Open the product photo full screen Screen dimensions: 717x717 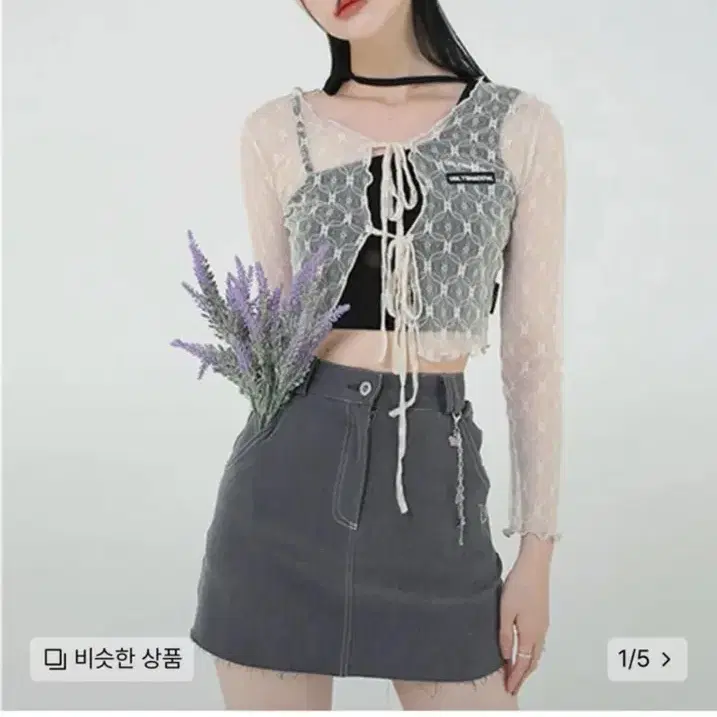[358, 320]
